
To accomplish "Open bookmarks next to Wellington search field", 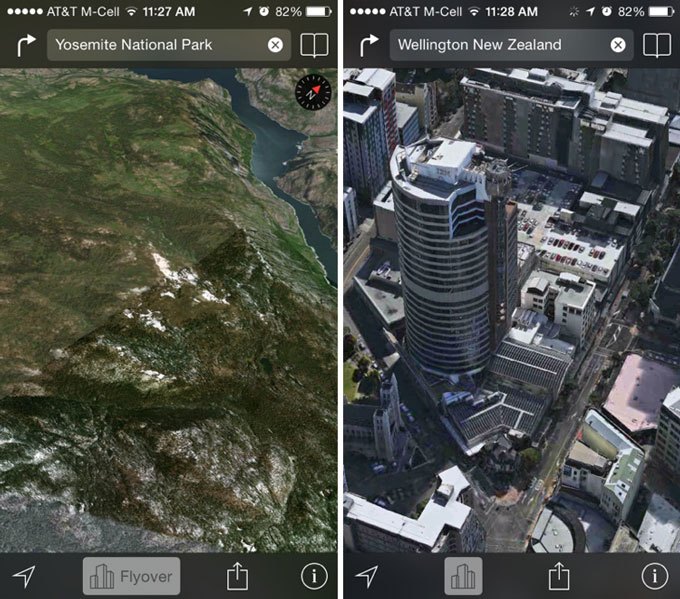I will tap(656, 45).
